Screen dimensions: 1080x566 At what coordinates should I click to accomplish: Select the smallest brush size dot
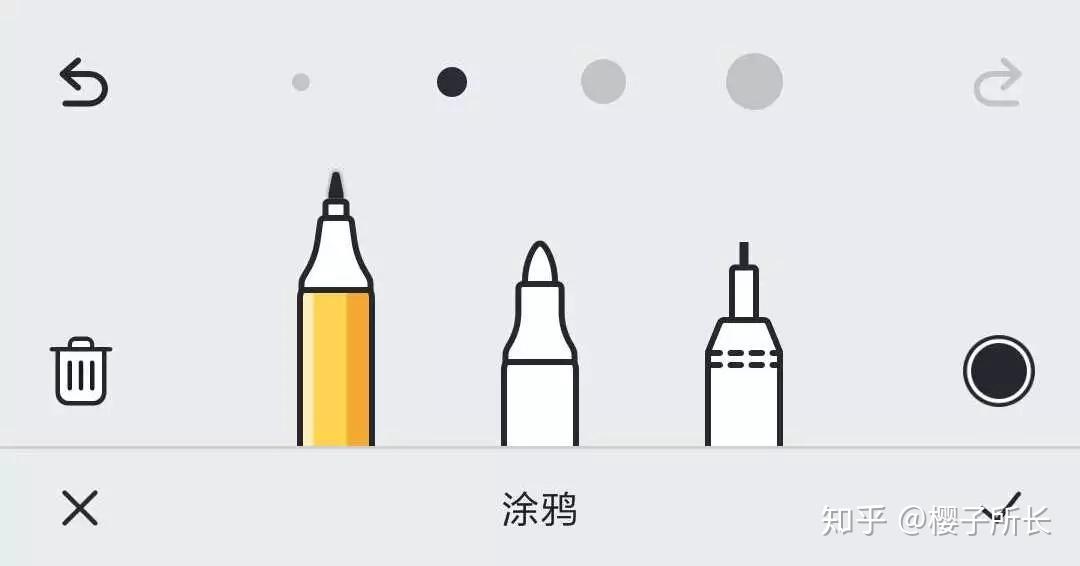point(301,82)
